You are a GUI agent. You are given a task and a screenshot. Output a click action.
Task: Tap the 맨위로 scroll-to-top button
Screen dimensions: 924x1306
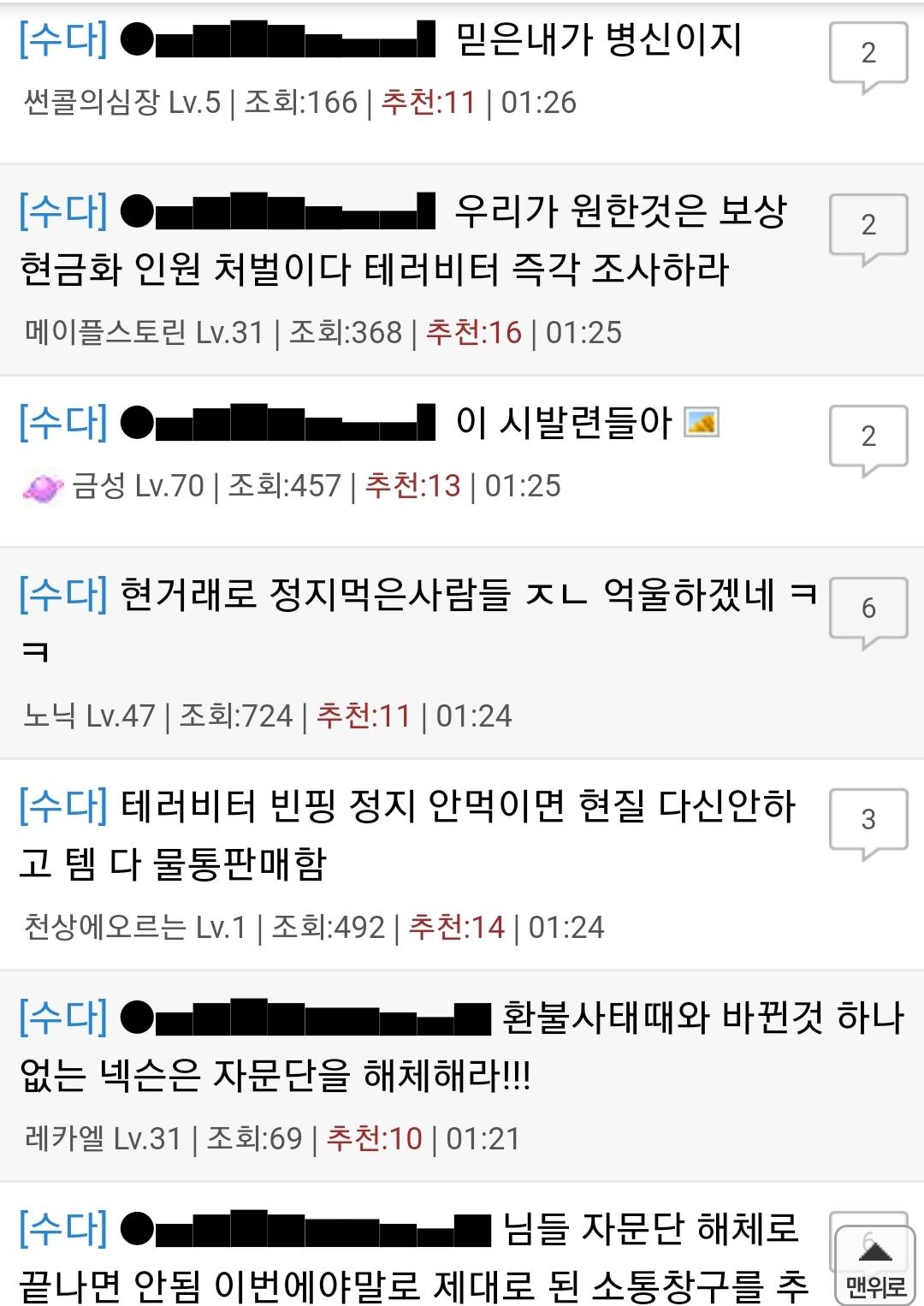tap(874, 1266)
